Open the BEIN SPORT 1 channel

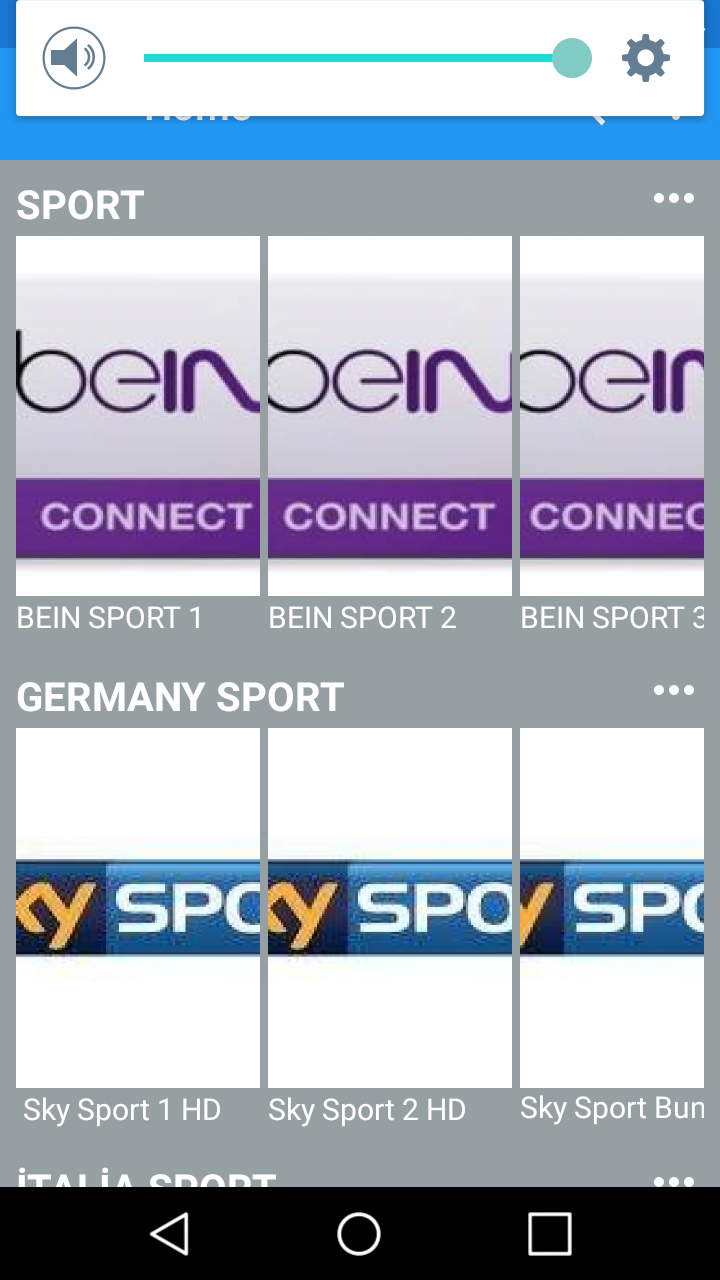coord(138,416)
